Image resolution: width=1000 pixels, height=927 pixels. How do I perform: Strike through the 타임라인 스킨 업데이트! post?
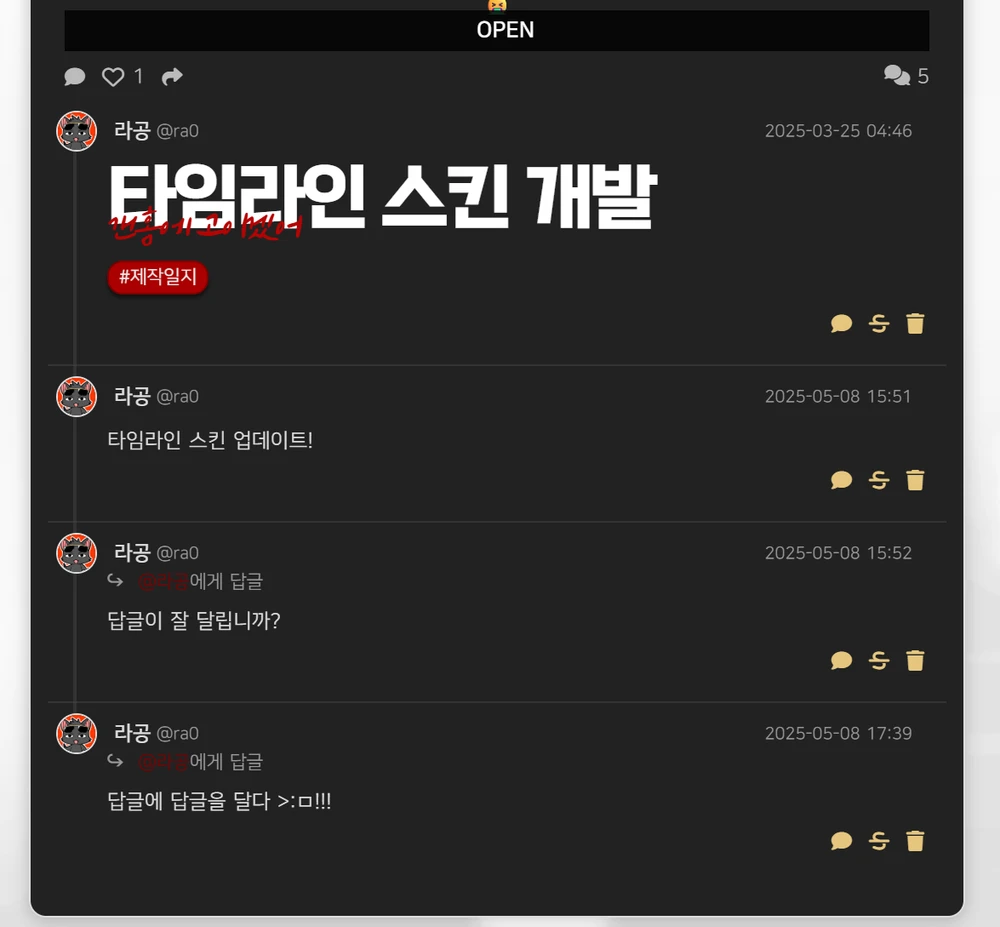tap(879, 480)
